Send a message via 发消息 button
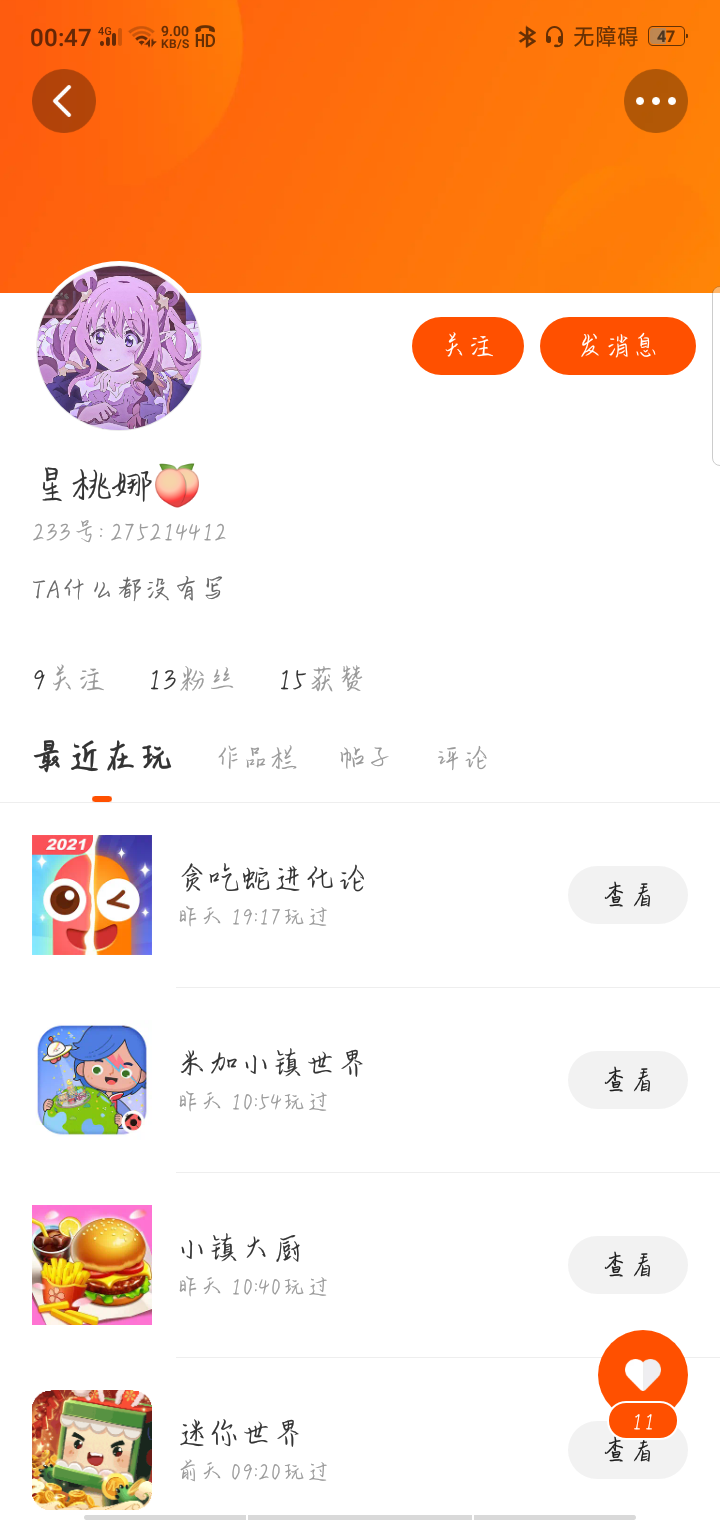This screenshot has height=1520, width=720. 618,346
